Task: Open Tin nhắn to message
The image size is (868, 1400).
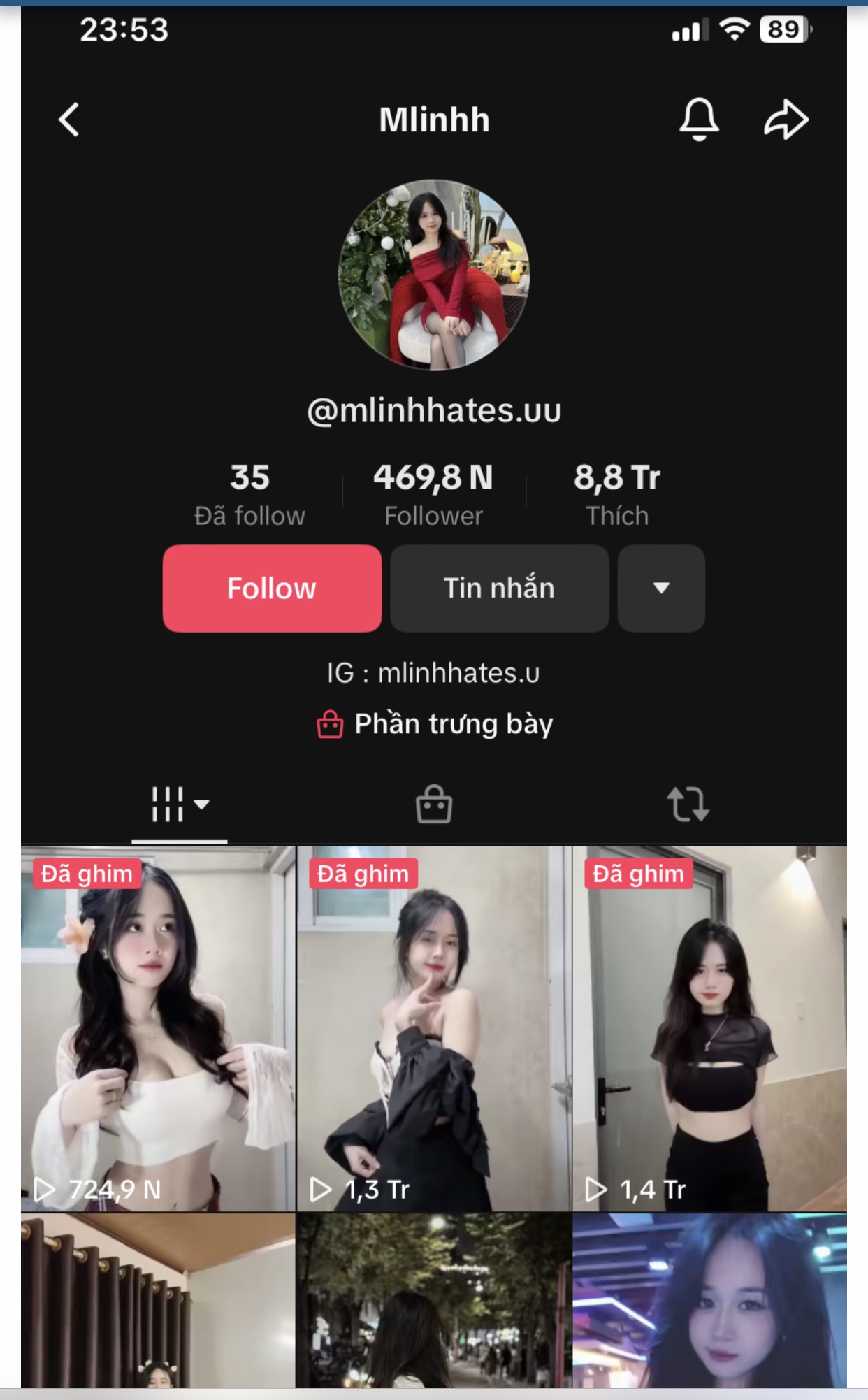Action: pyautogui.click(x=499, y=589)
